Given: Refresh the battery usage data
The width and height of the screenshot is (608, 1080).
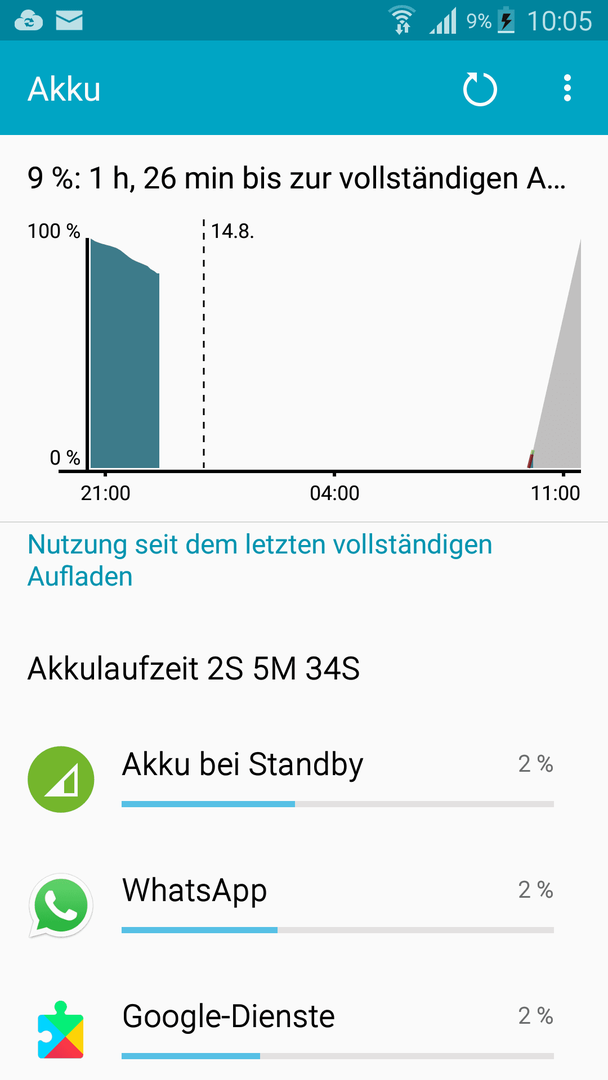Looking at the screenshot, I should pyautogui.click(x=480, y=89).
